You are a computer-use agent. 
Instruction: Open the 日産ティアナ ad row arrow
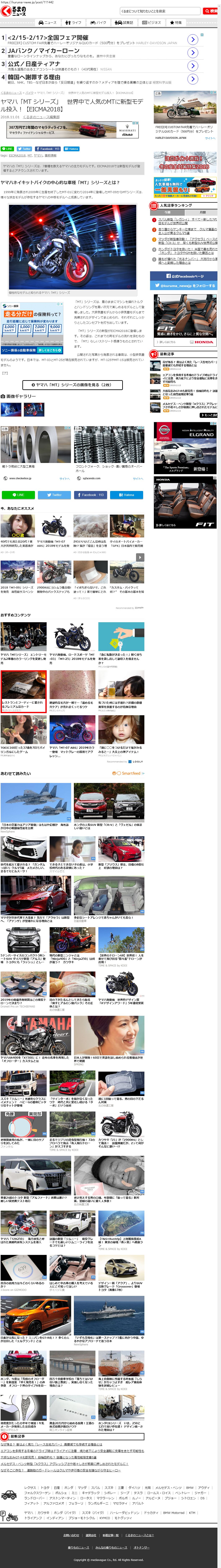point(192,66)
